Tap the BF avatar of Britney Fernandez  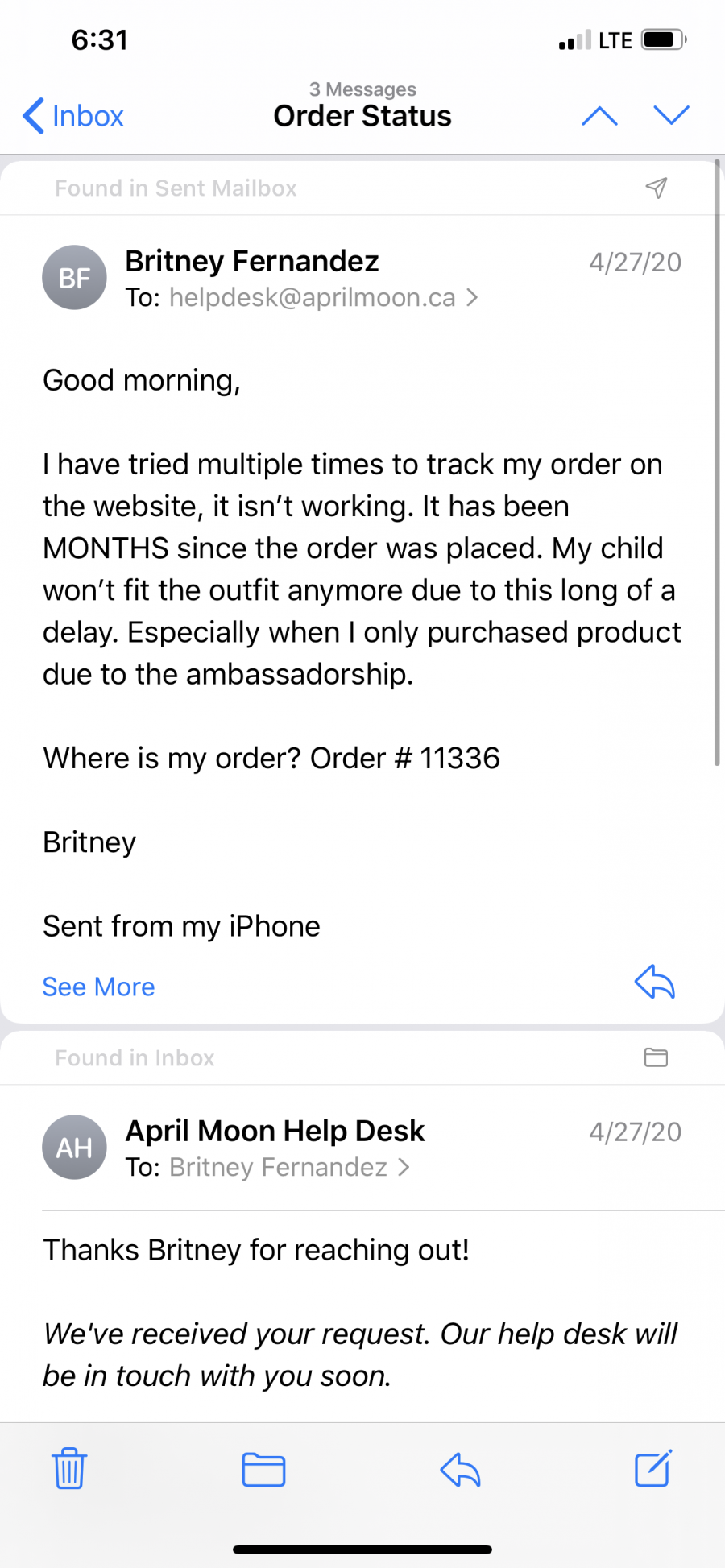[74, 278]
